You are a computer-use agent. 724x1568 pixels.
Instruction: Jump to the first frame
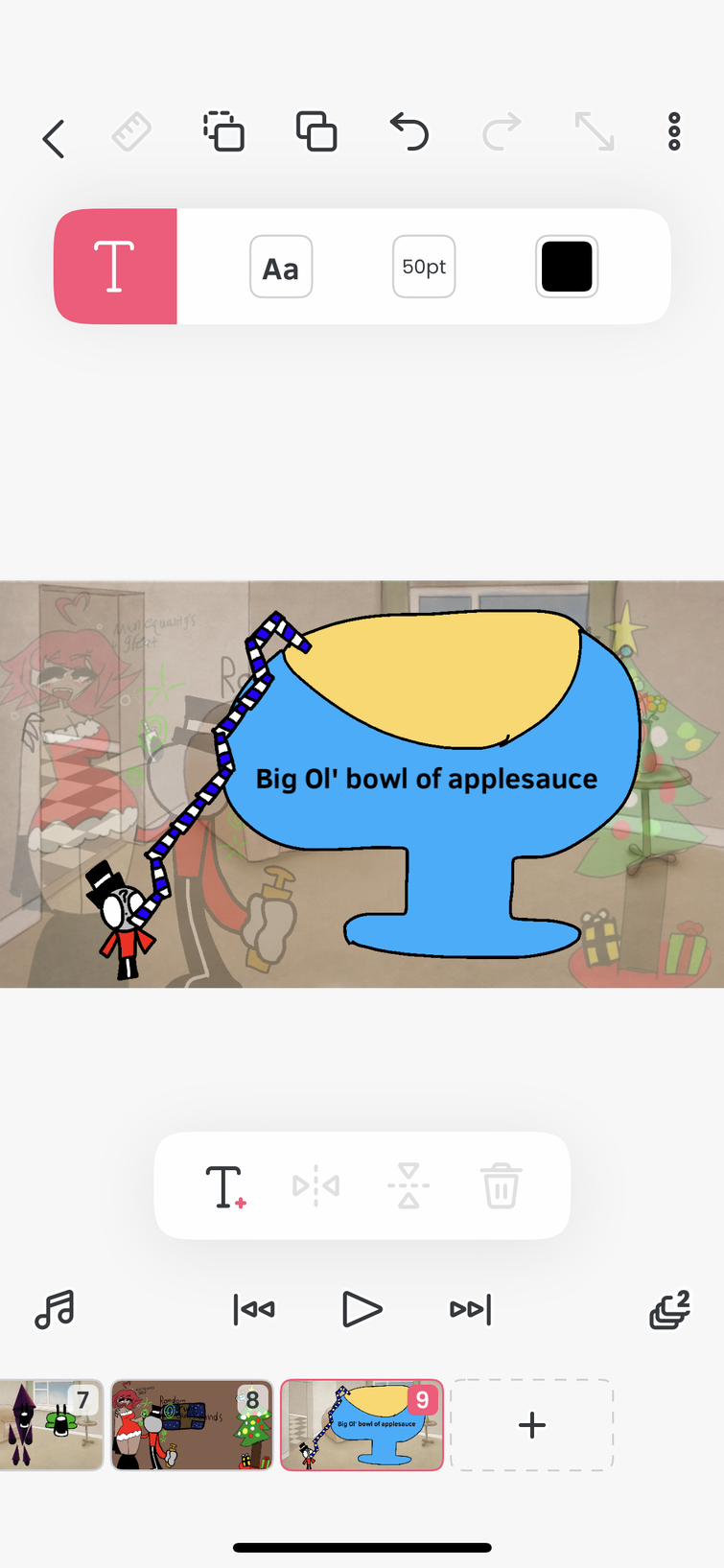254,1309
